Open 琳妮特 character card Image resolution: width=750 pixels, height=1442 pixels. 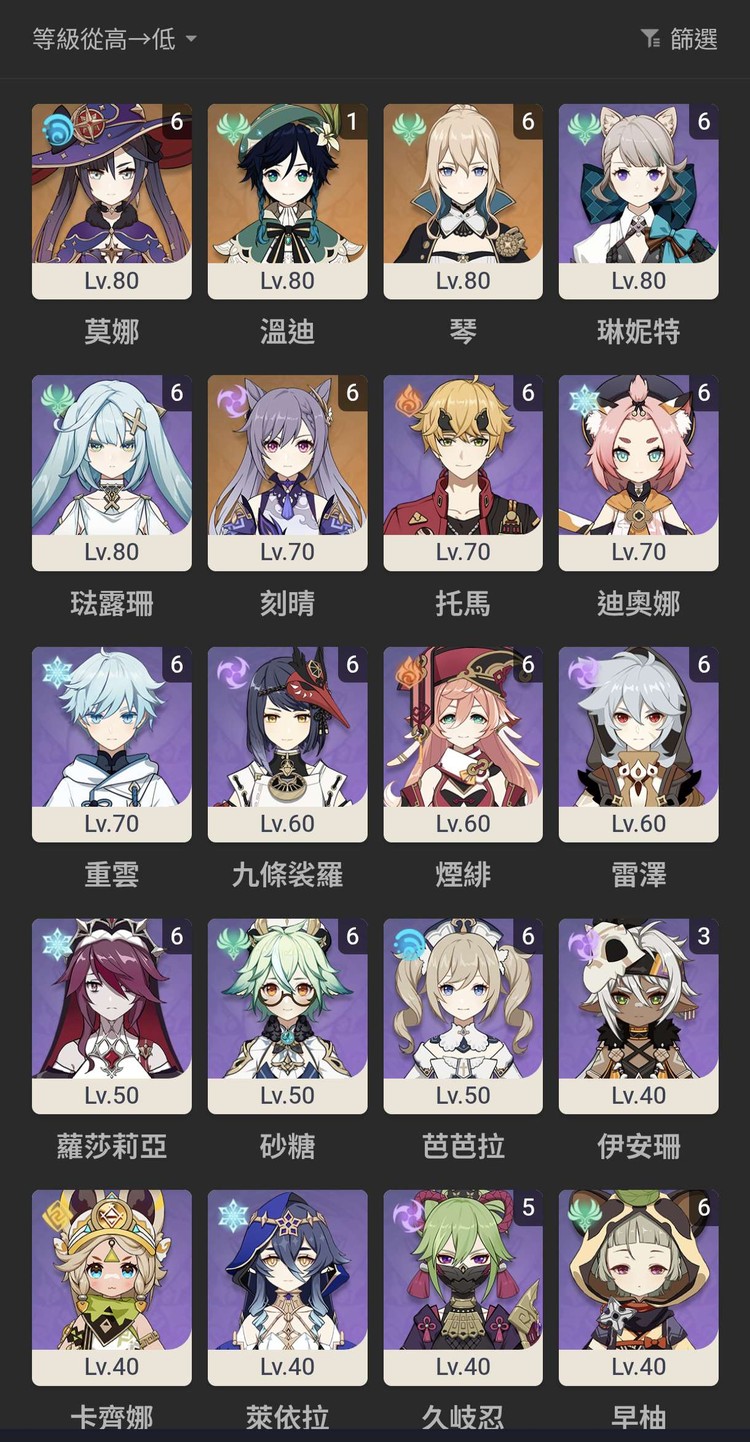point(638,201)
